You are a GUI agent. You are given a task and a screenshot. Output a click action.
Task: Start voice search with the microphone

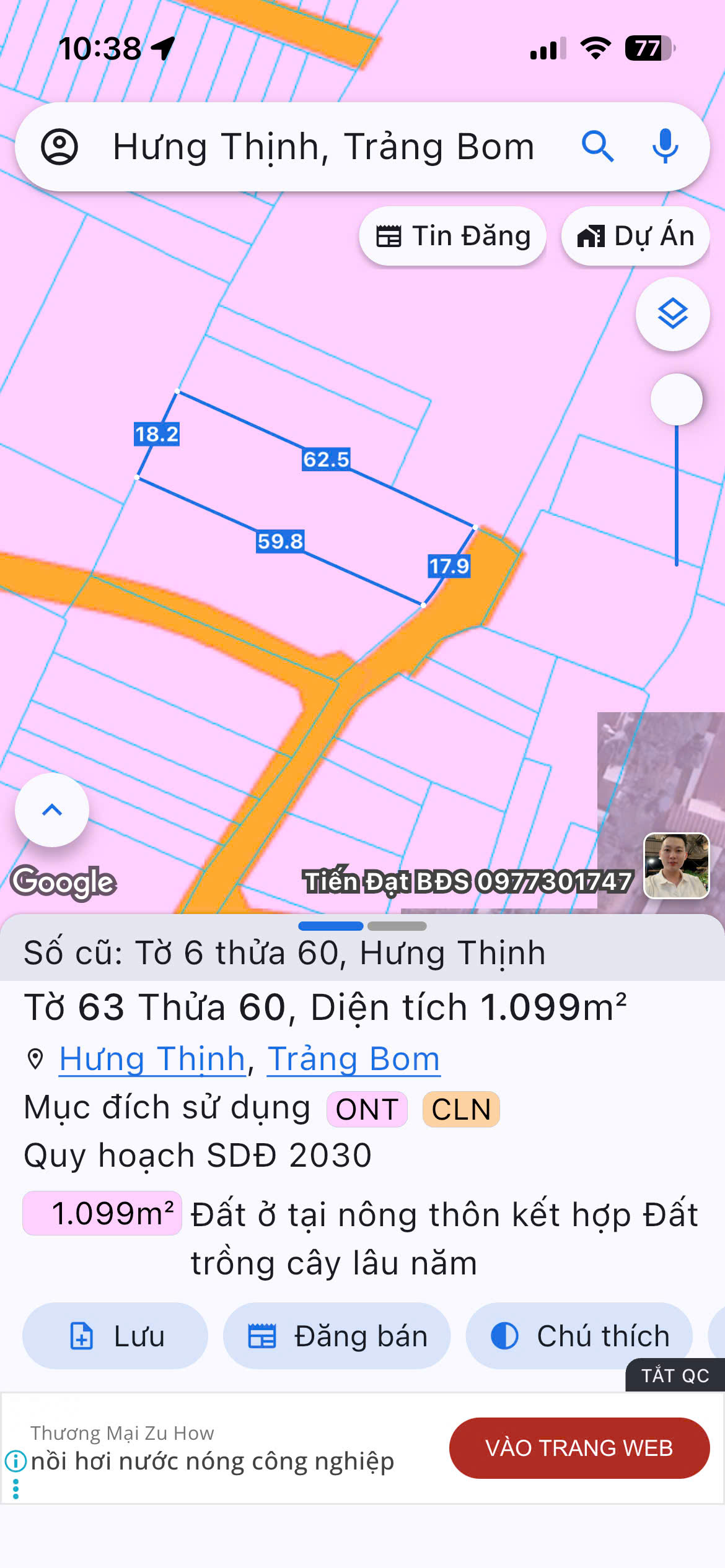point(665,147)
